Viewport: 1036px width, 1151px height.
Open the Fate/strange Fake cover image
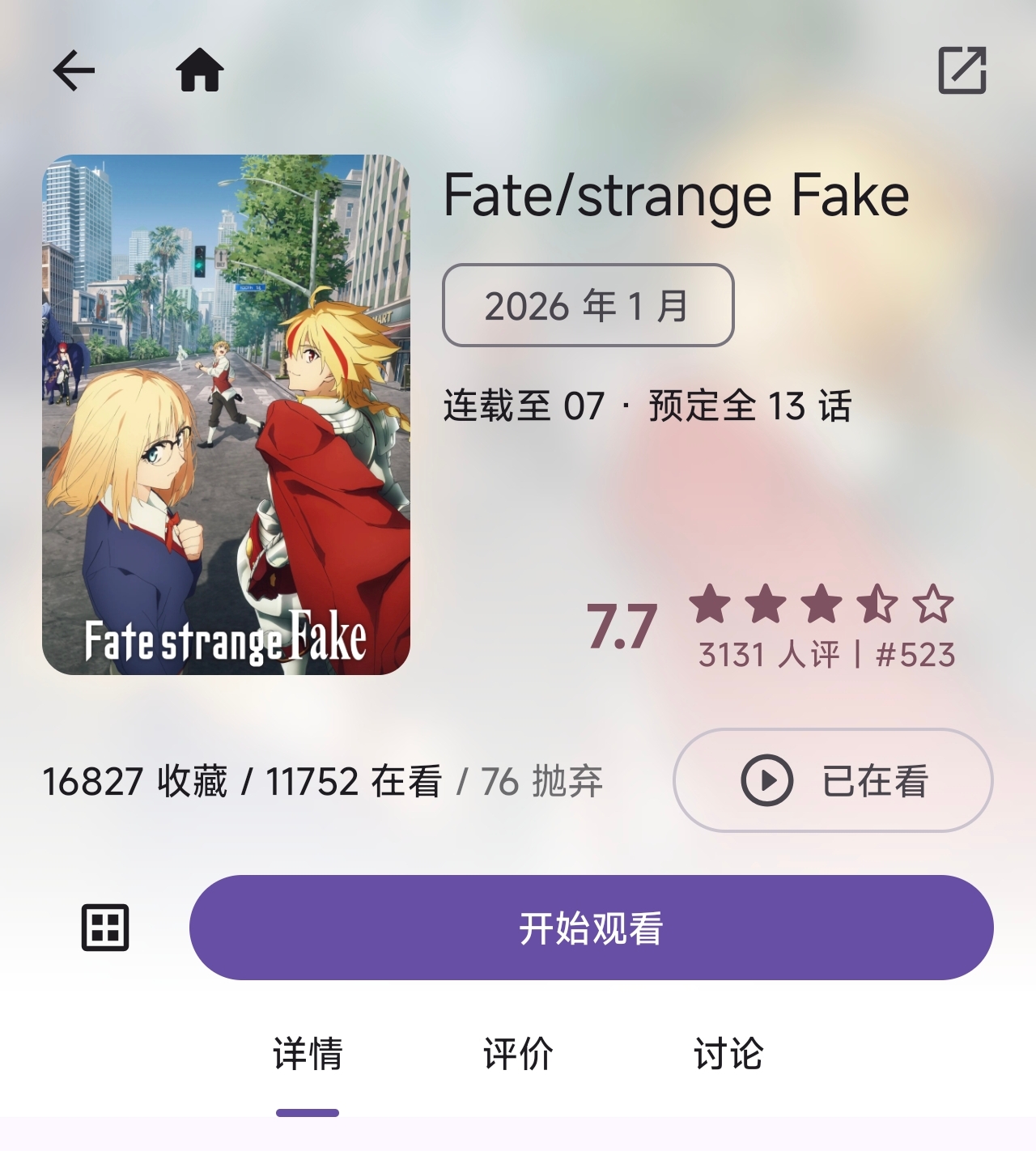click(x=226, y=414)
